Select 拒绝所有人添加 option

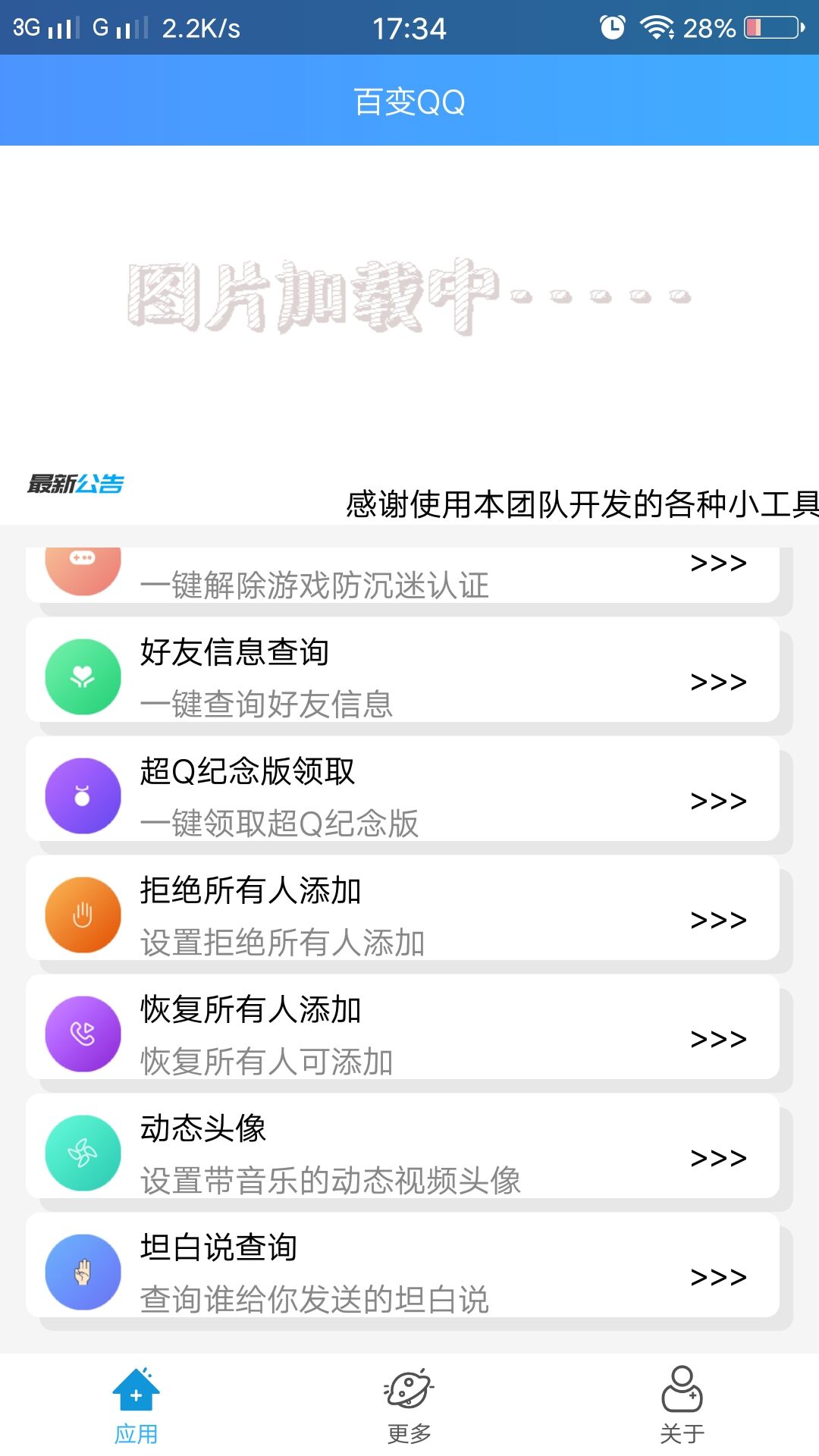tap(403, 908)
